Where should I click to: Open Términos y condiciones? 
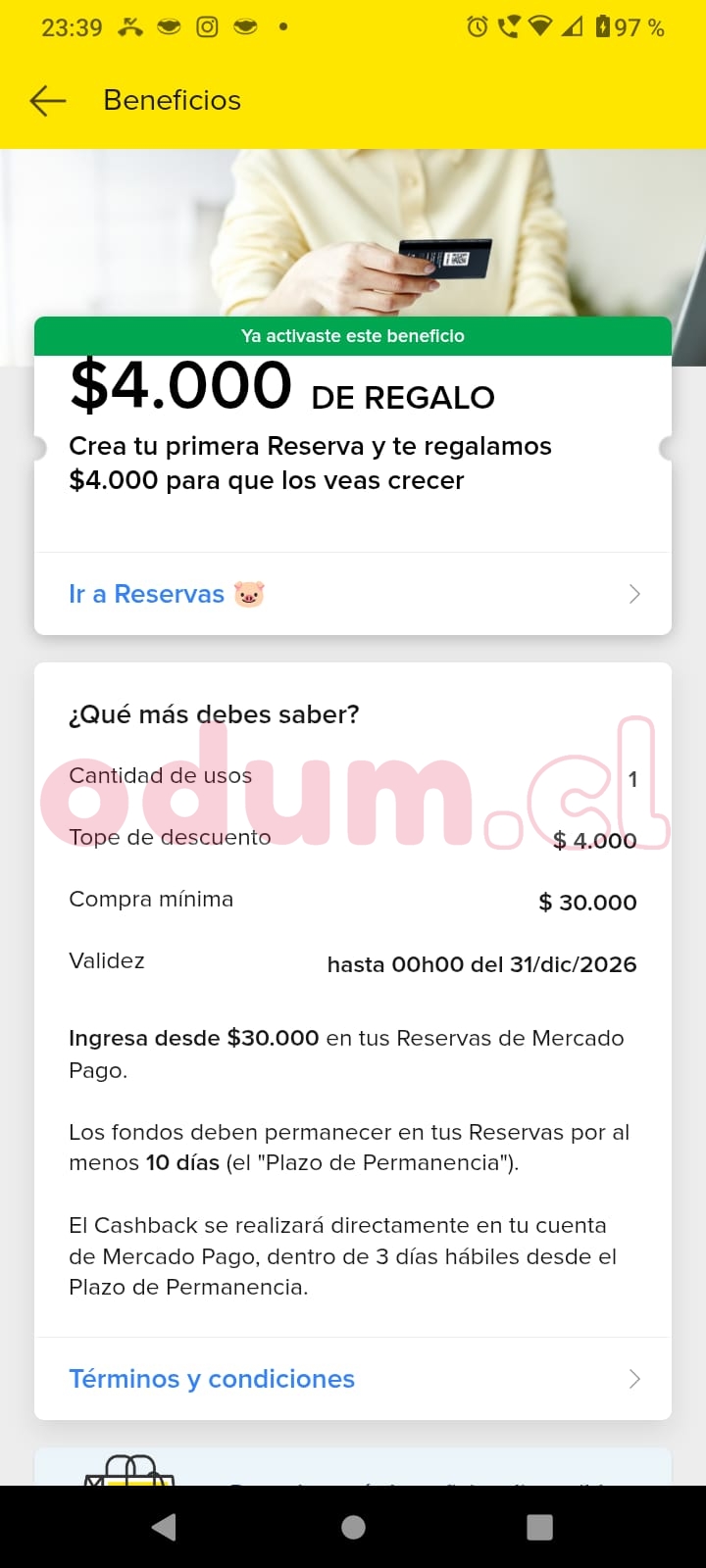coord(353,1379)
